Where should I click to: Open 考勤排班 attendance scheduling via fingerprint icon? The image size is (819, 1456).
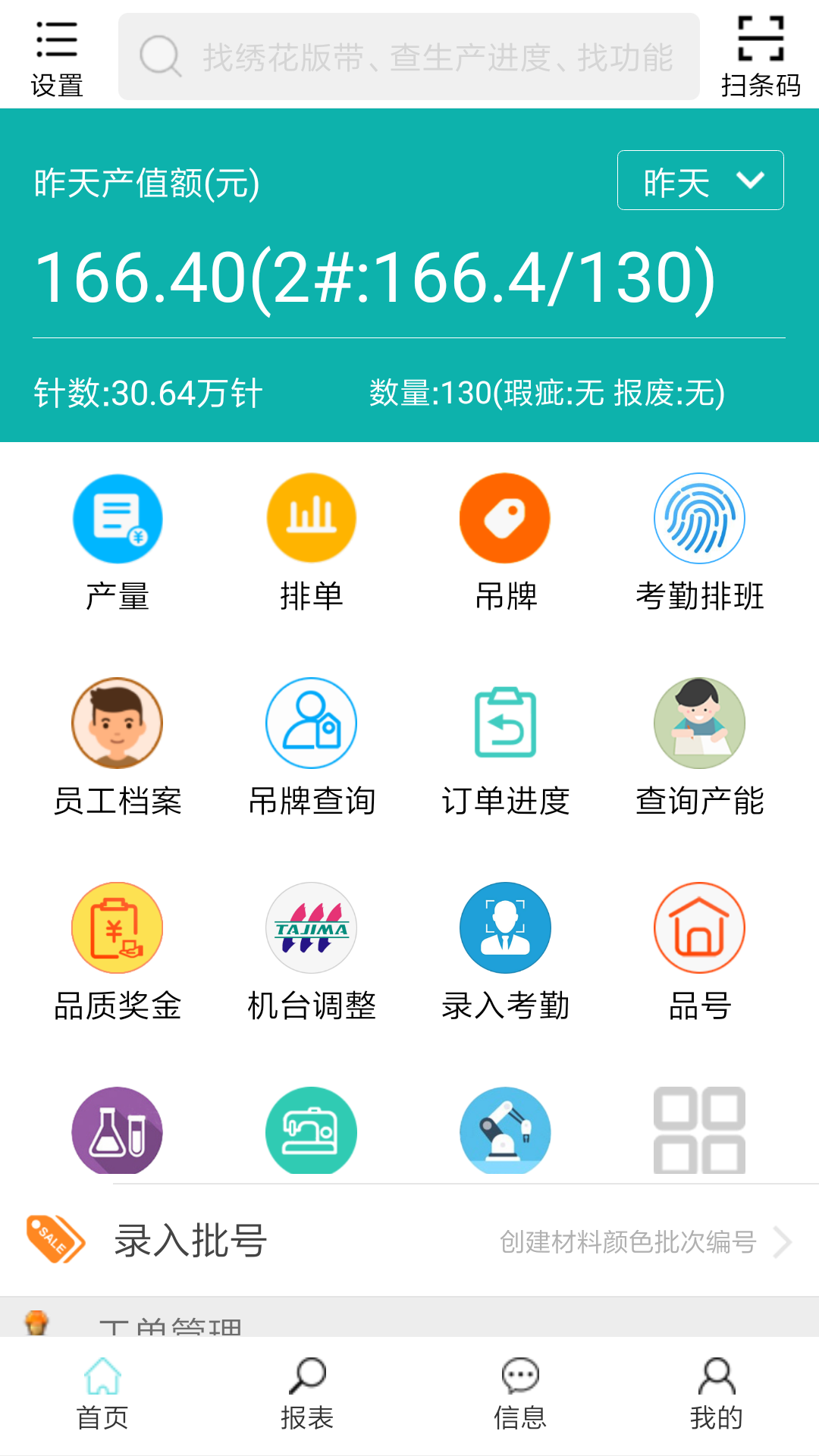(699, 518)
